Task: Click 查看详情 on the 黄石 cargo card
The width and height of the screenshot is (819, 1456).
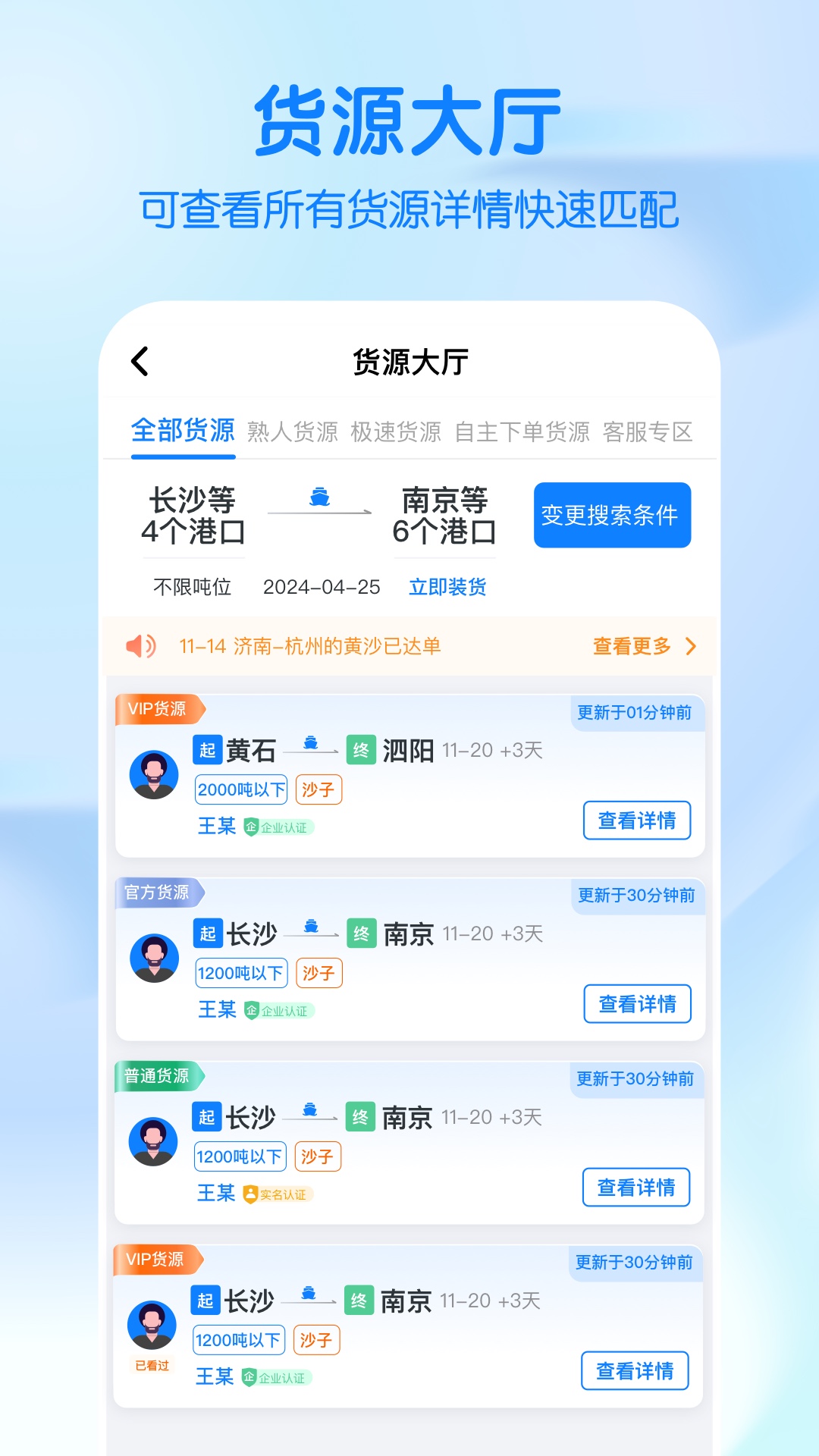Action: (x=637, y=821)
